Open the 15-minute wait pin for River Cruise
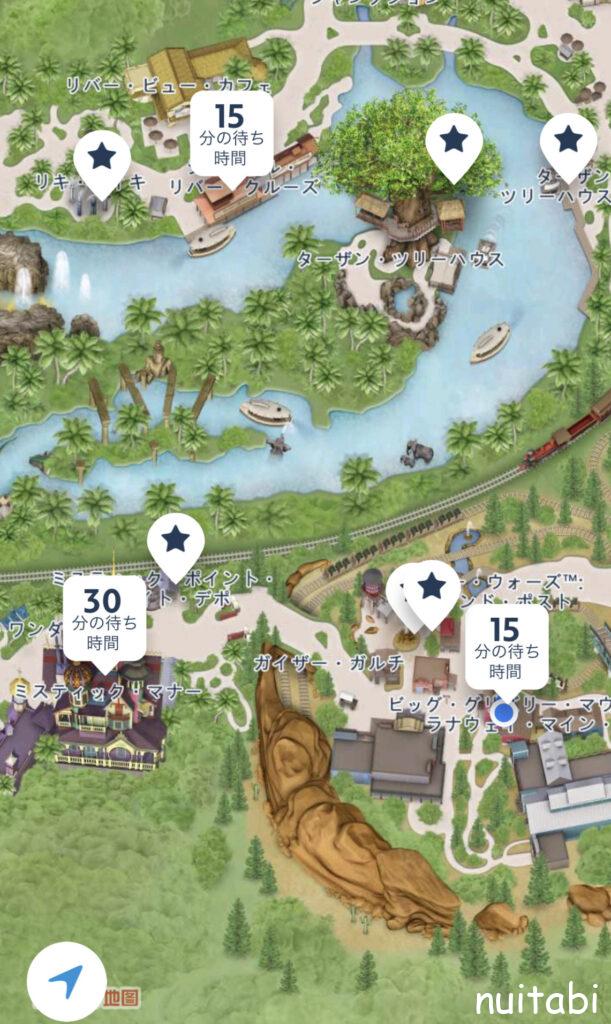The height and width of the screenshot is (1024, 611). (x=230, y=135)
